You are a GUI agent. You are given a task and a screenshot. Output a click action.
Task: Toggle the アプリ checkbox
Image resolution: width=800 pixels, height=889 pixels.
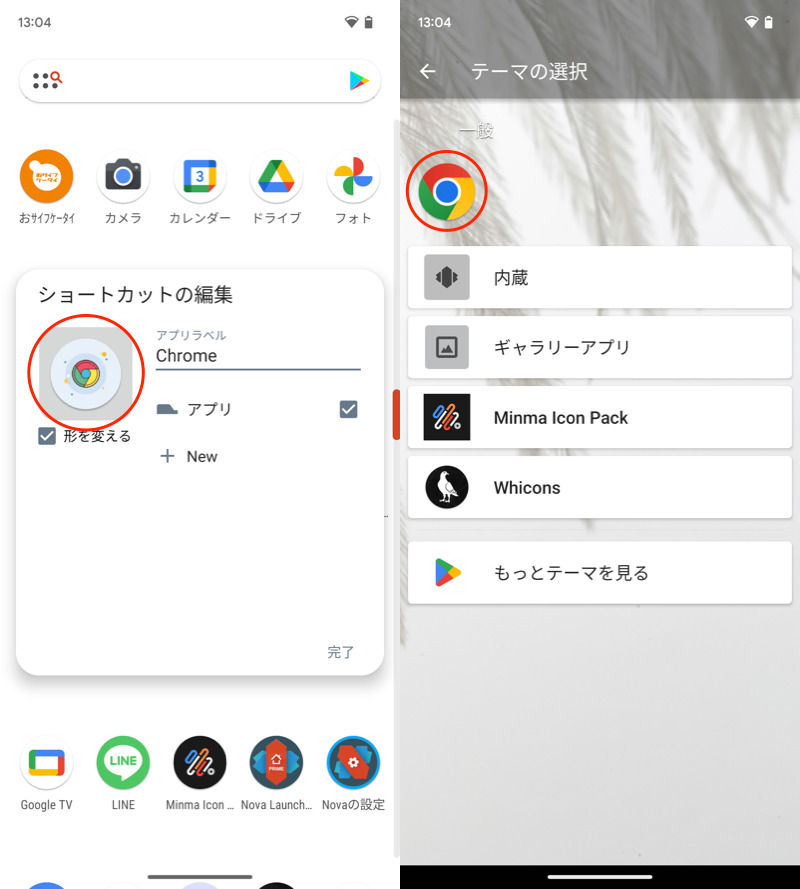348,409
